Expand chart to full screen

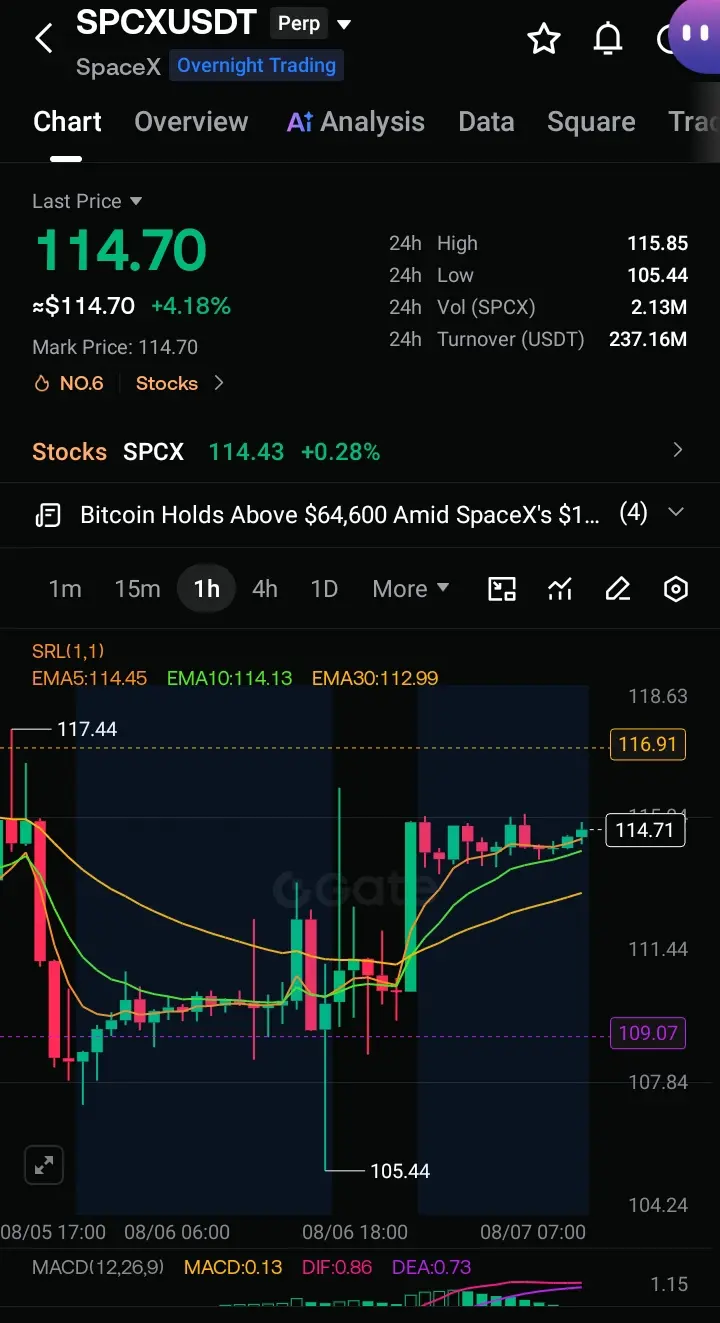pos(44,1165)
